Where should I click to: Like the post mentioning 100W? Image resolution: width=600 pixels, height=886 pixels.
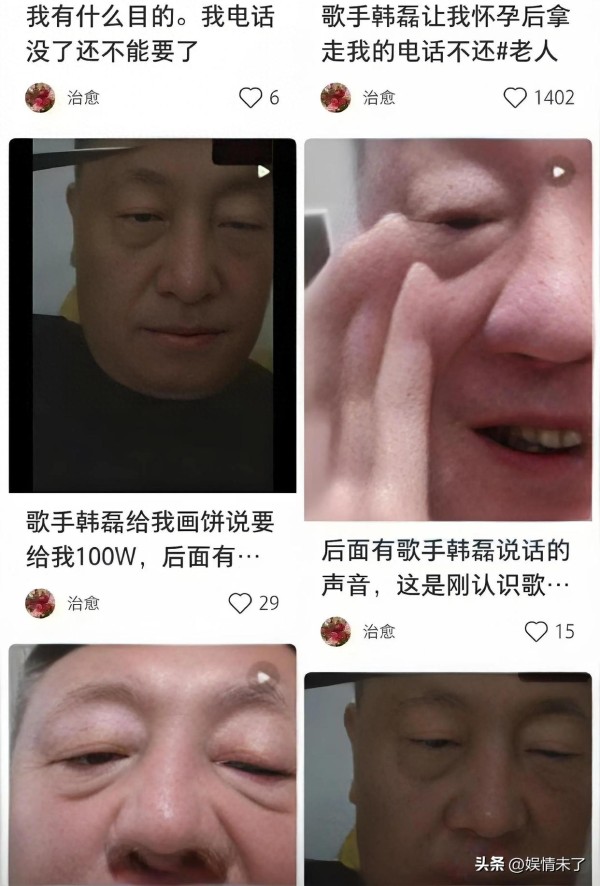[240, 603]
